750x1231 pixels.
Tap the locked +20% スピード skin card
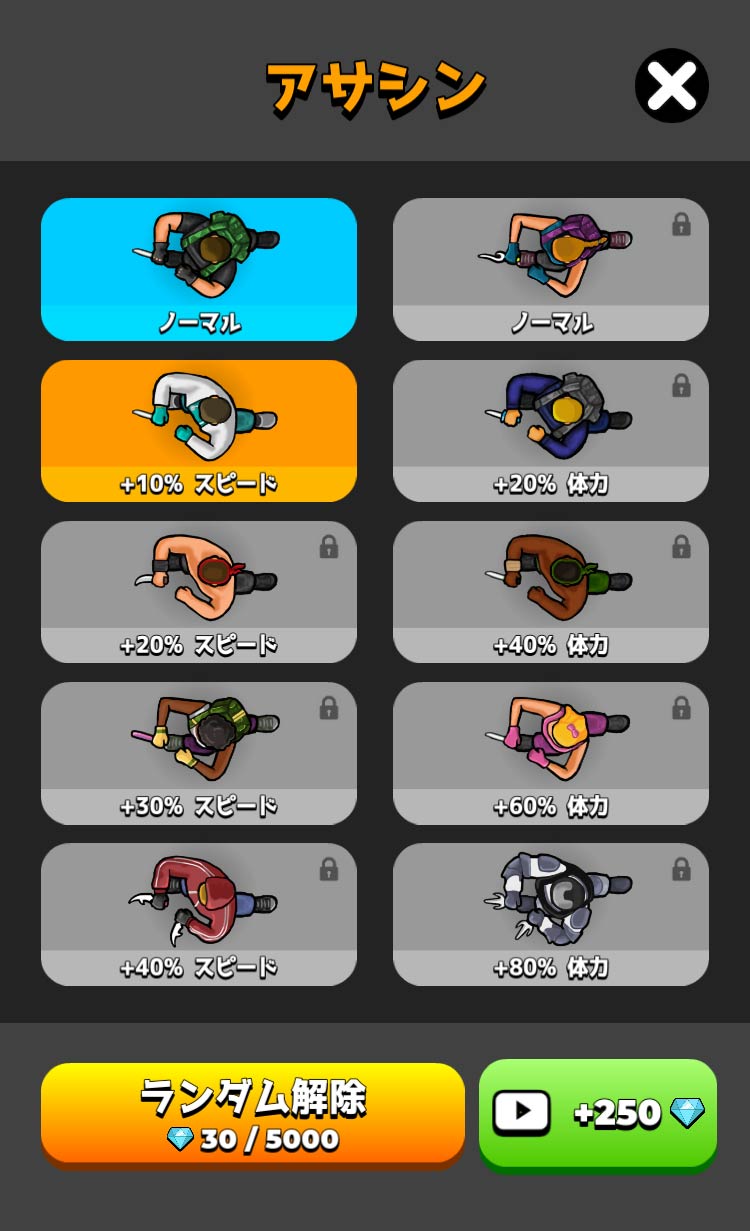(x=199, y=592)
